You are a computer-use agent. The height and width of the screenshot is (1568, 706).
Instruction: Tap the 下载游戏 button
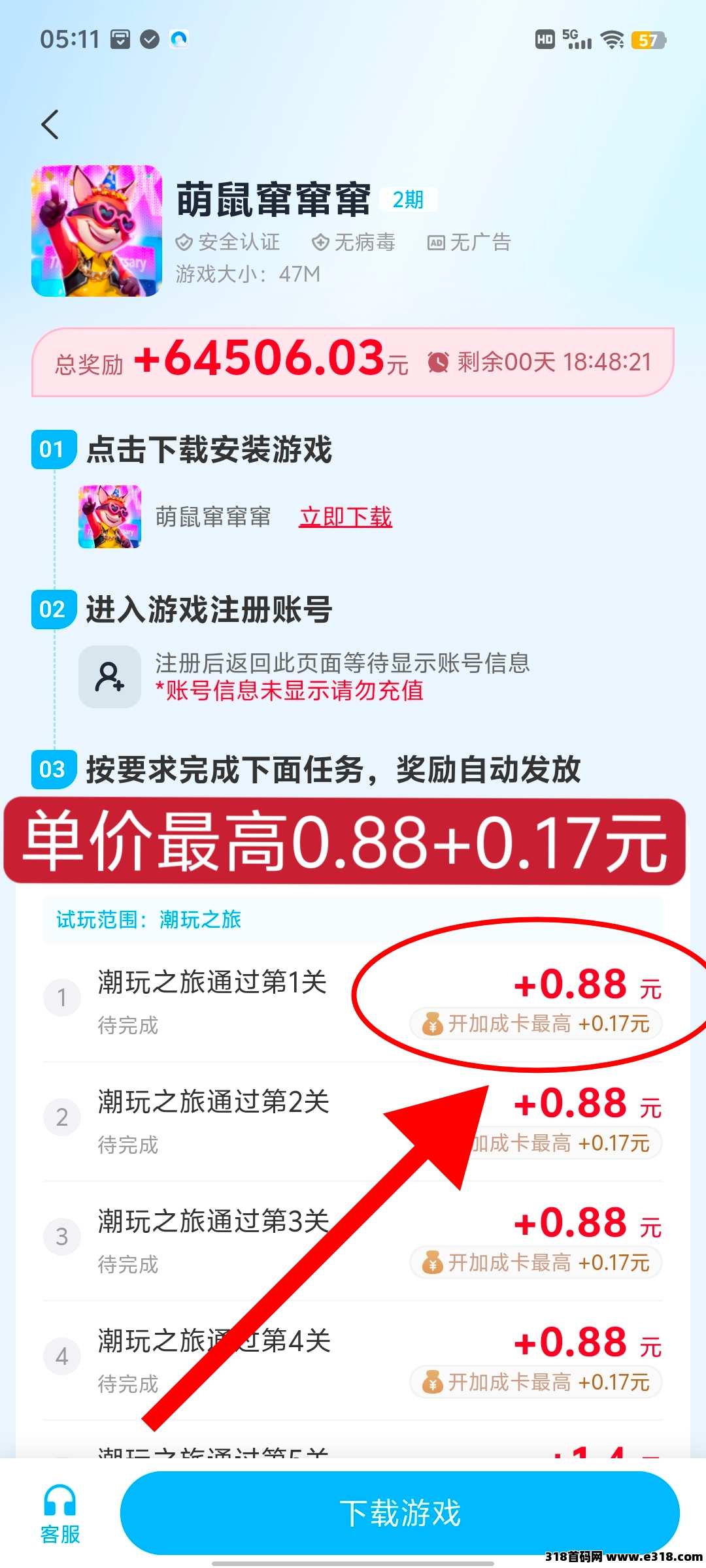[x=399, y=1513]
